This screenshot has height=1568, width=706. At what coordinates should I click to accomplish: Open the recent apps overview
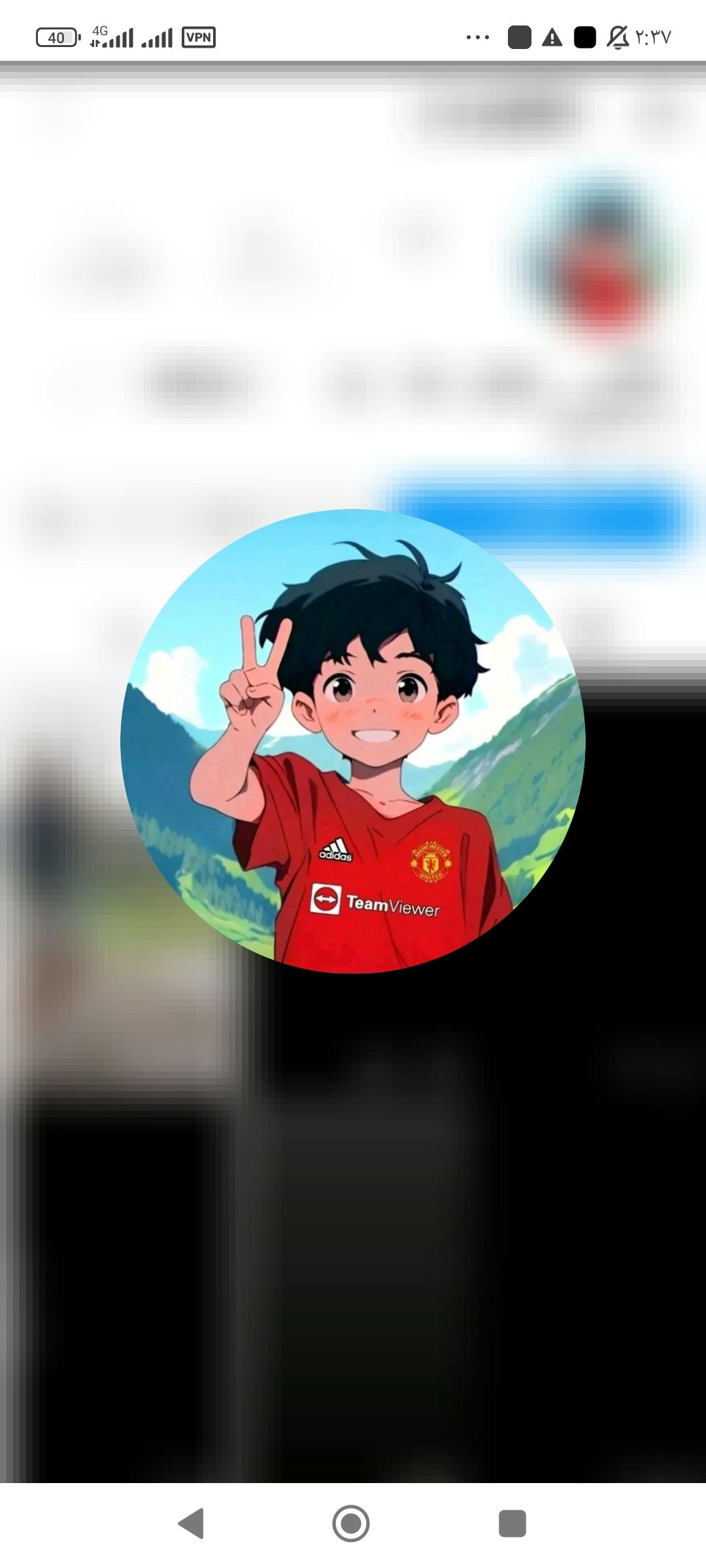(x=512, y=1524)
